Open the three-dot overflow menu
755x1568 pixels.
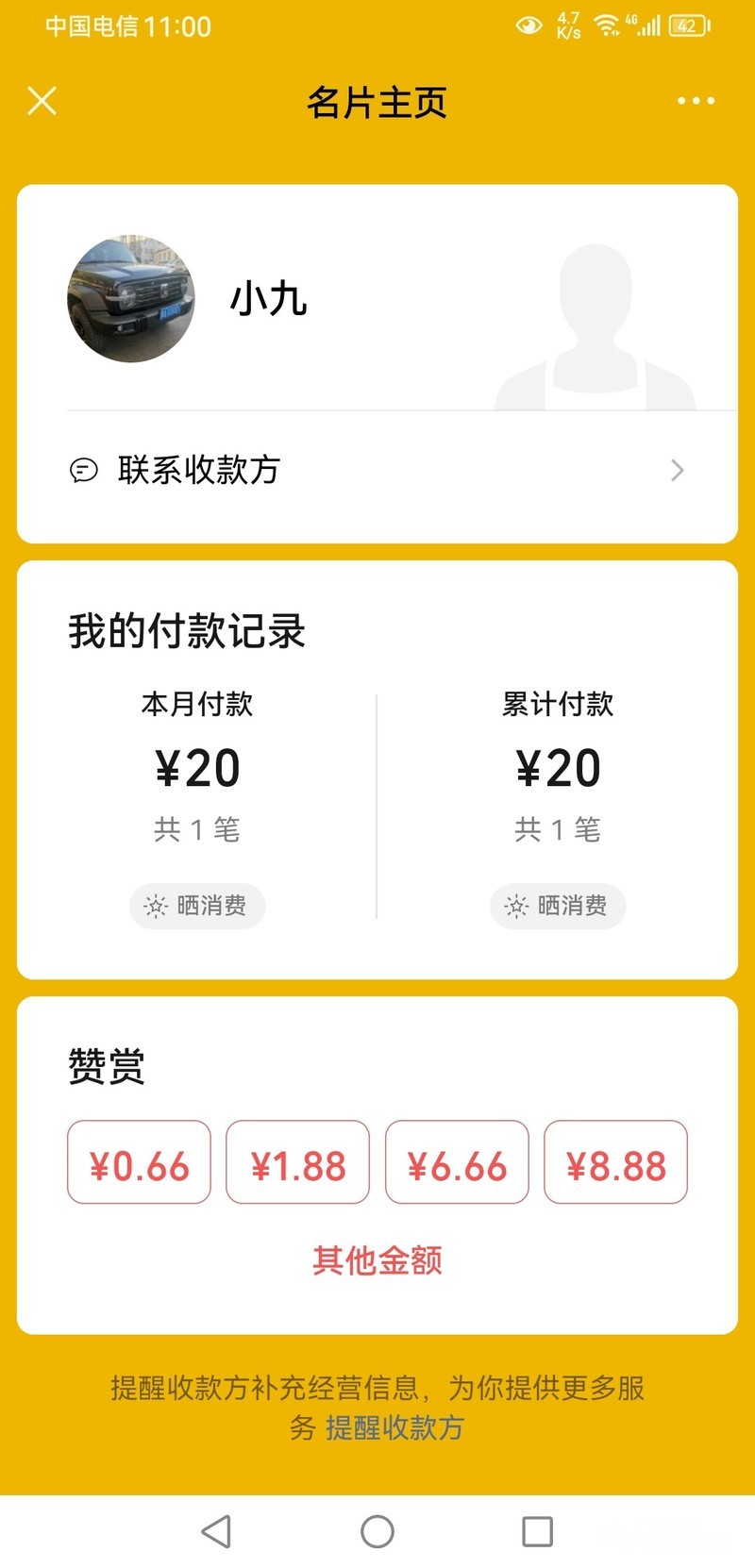tap(696, 101)
